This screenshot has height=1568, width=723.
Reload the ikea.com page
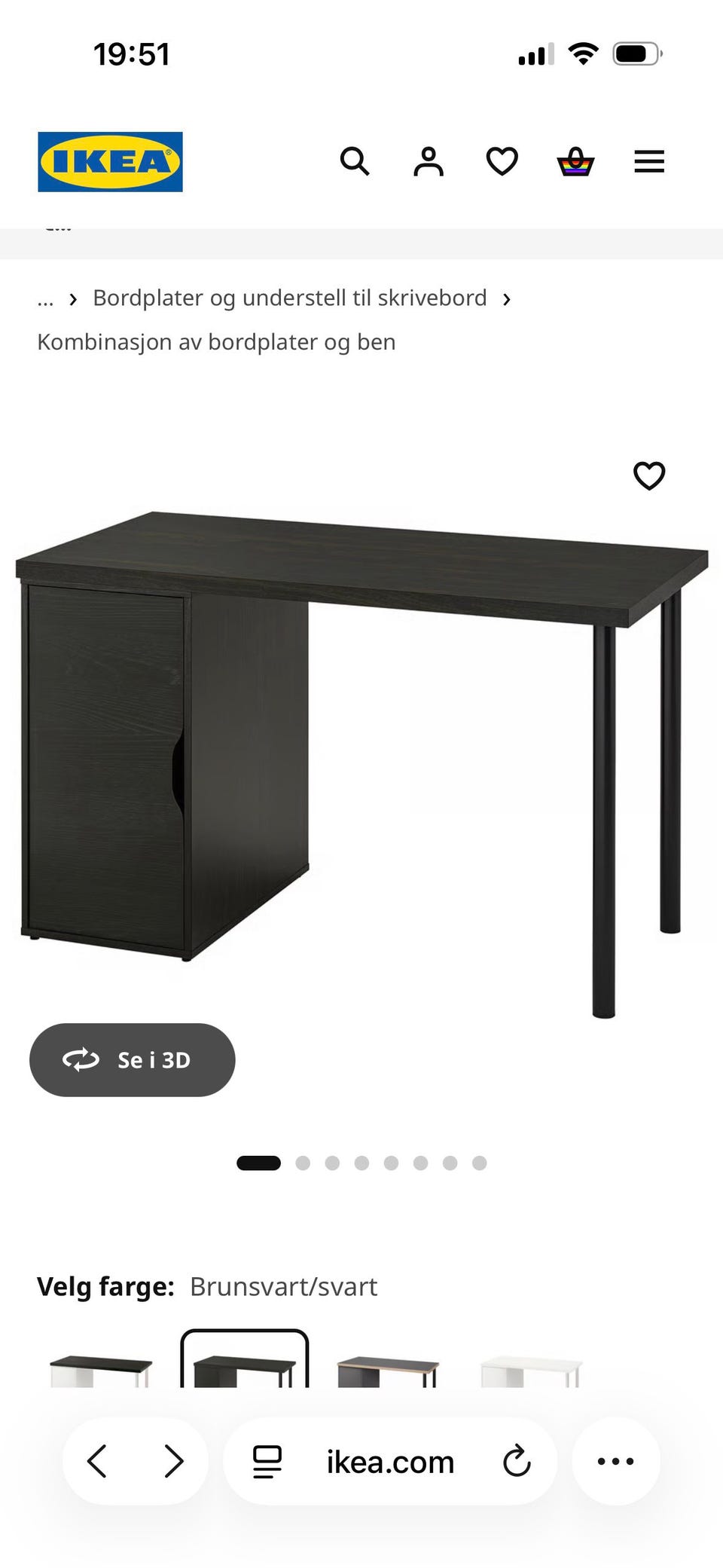(x=517, y=1461)
